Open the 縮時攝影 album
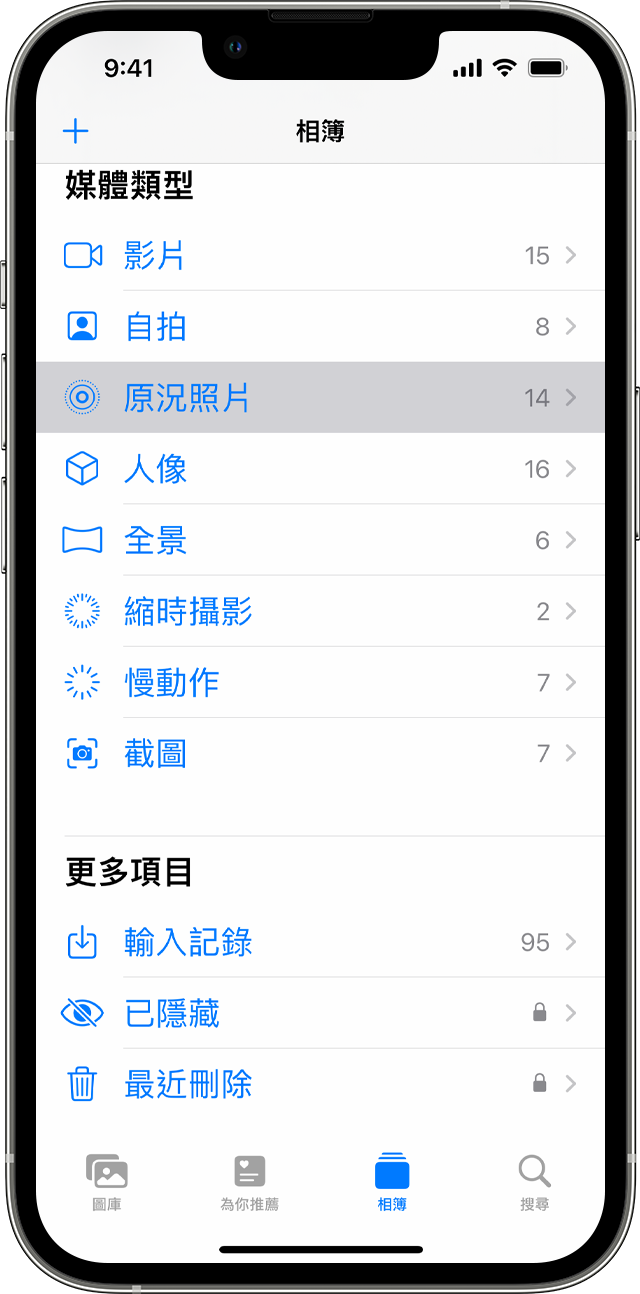Viewport: 640px width, 1294px height. (x=320, y=611)
